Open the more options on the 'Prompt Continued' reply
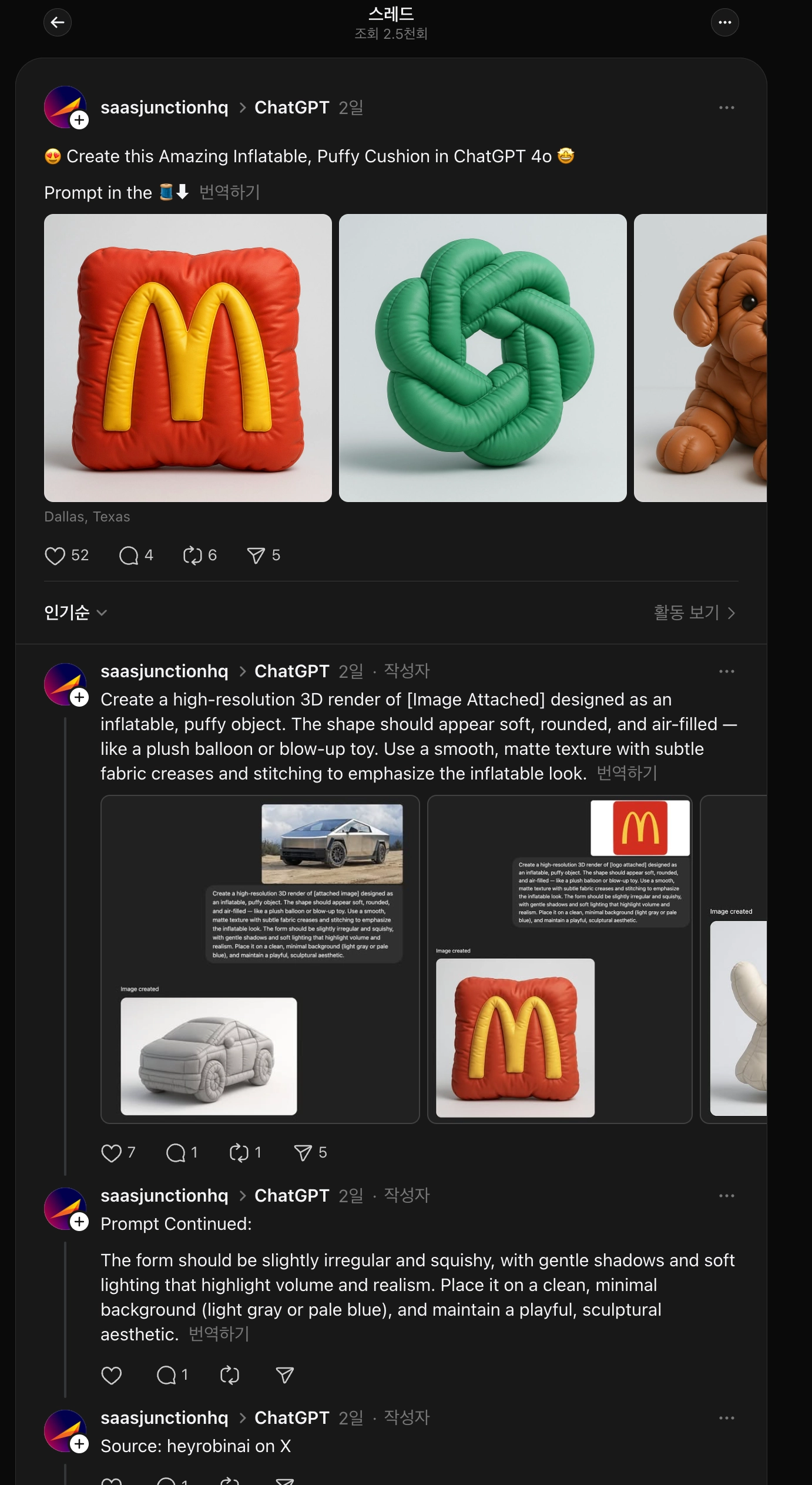 [x=726, y=1196]
